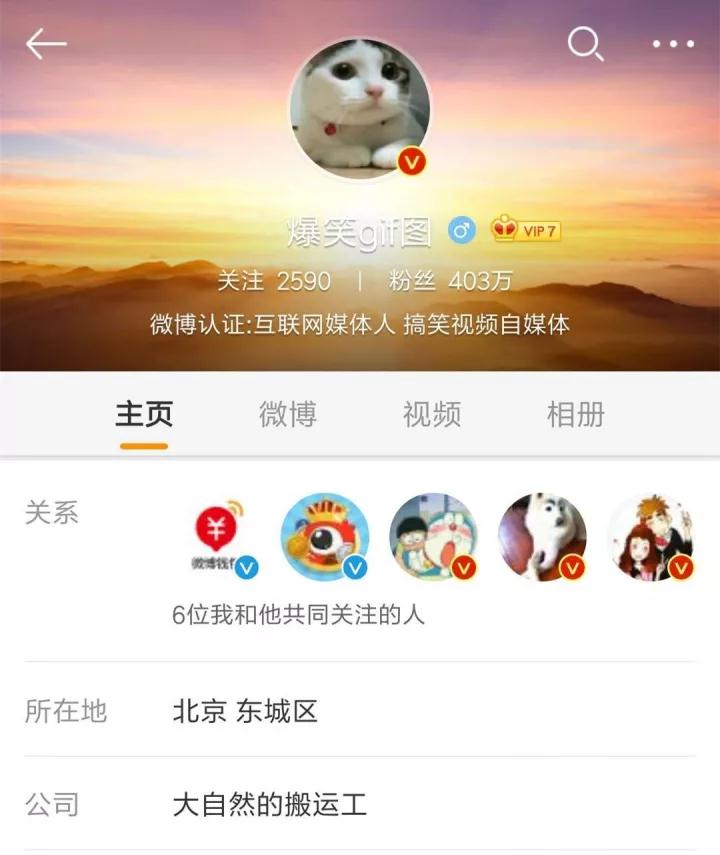Image resolution: width=720 pixels, height=855 pixels.
Task: Open the 微博钱包 account avatar
Action: click(217, 537)
